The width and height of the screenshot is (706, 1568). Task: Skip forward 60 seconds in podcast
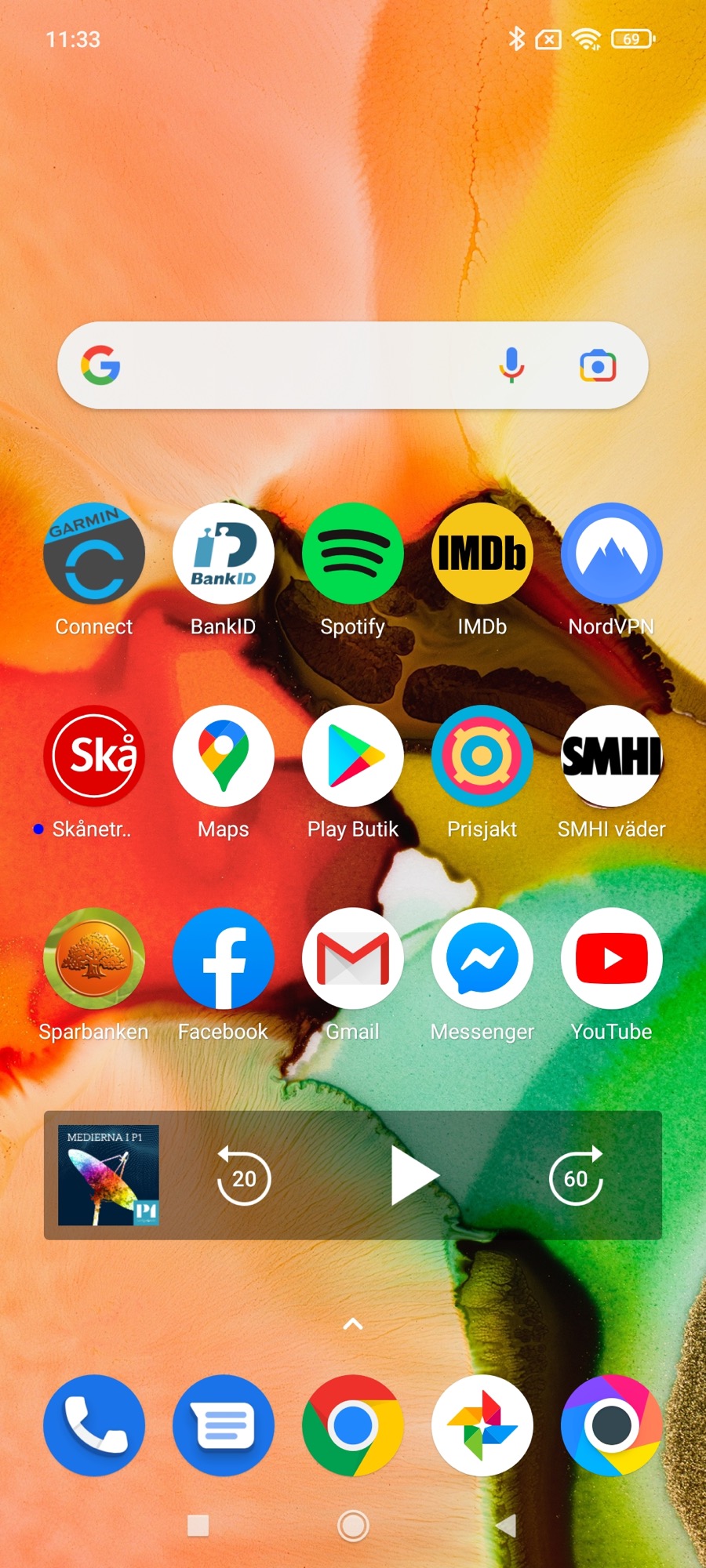576,1176
